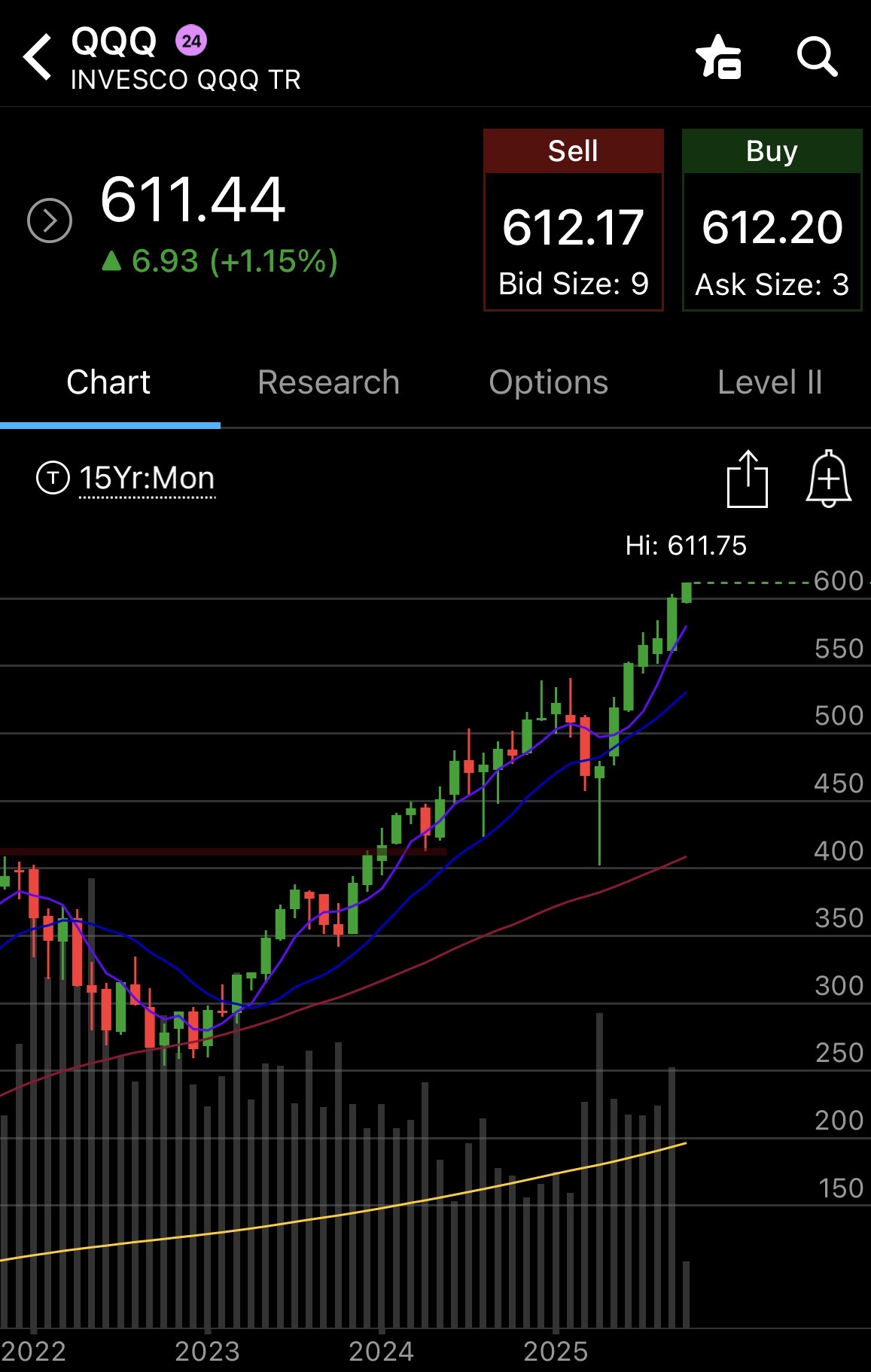The height and width of the screenshot is (1372, 871).
Task: Select the Chart tab
Action: pyautogui.click(x=108, y=382)
